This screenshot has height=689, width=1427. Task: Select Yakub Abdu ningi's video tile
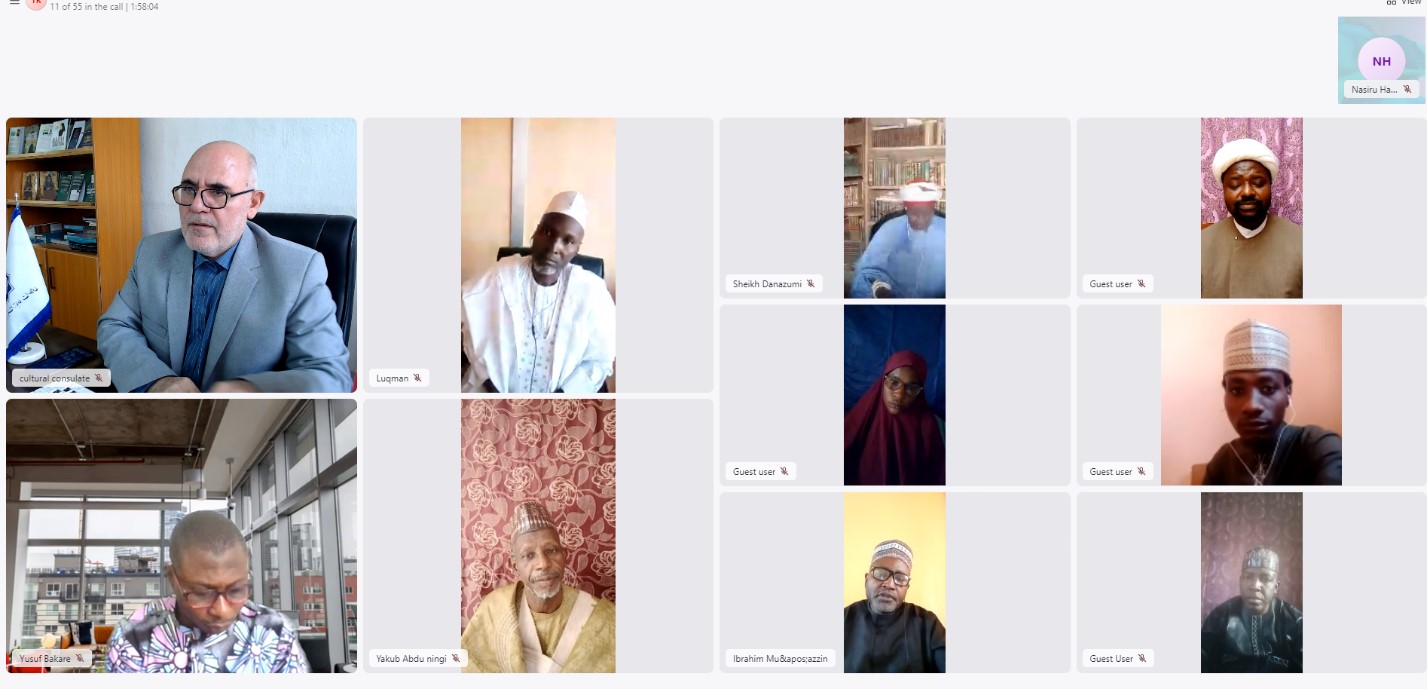point(538,535)
